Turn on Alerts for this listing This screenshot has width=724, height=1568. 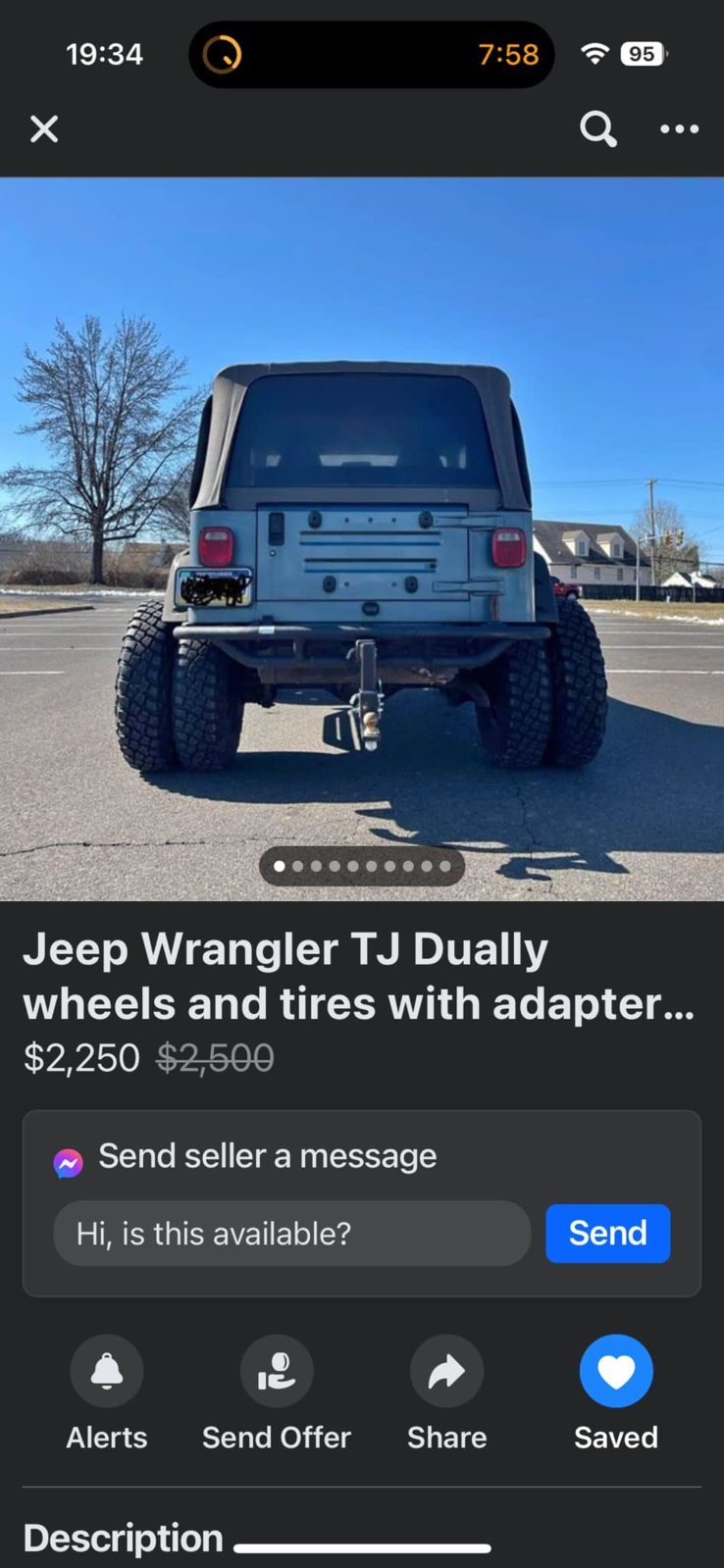tap(107, 1371)
